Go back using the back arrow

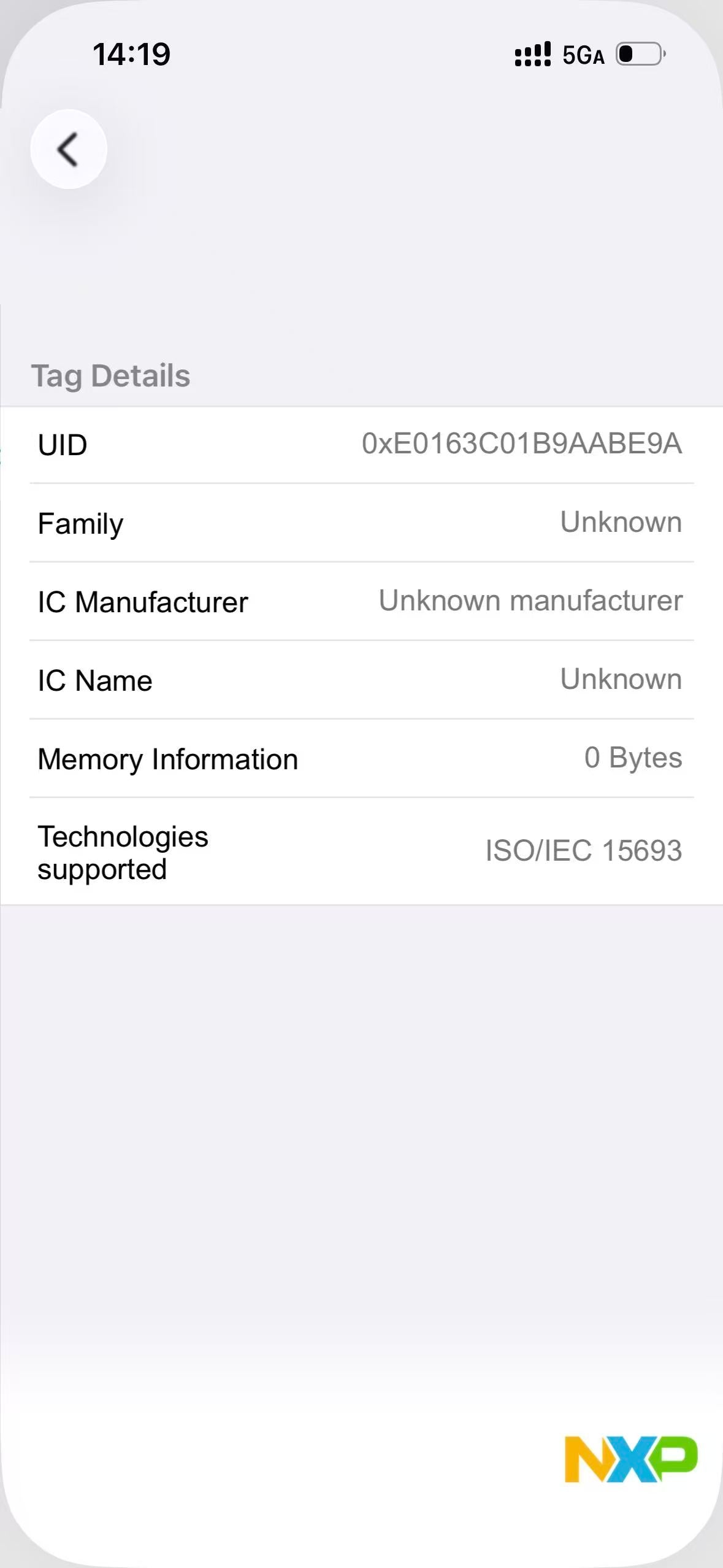pyautogui.click(x=69, y=149)
